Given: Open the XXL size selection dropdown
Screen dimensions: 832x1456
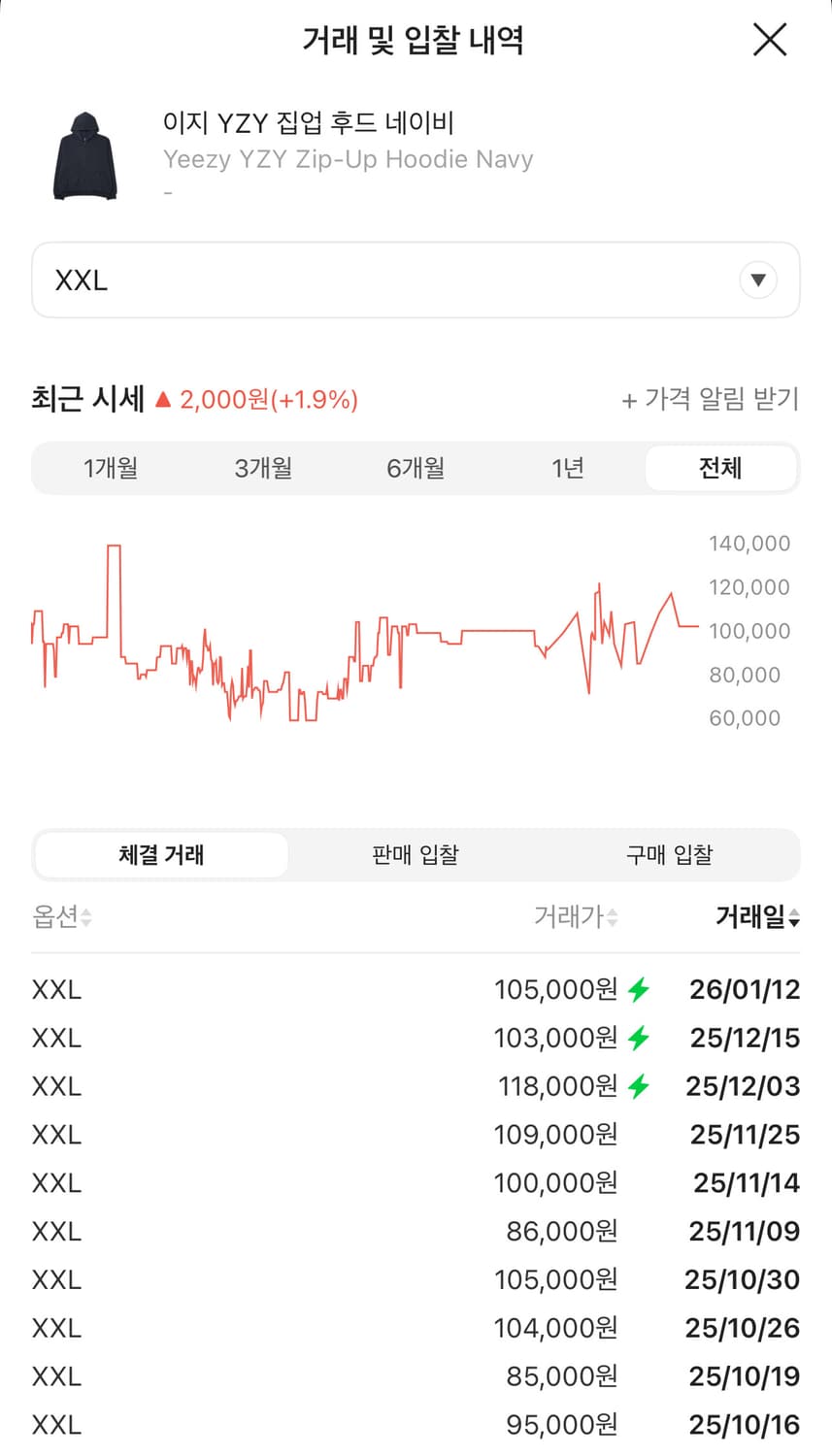Looking at the screenshot, I should [416, 281].
